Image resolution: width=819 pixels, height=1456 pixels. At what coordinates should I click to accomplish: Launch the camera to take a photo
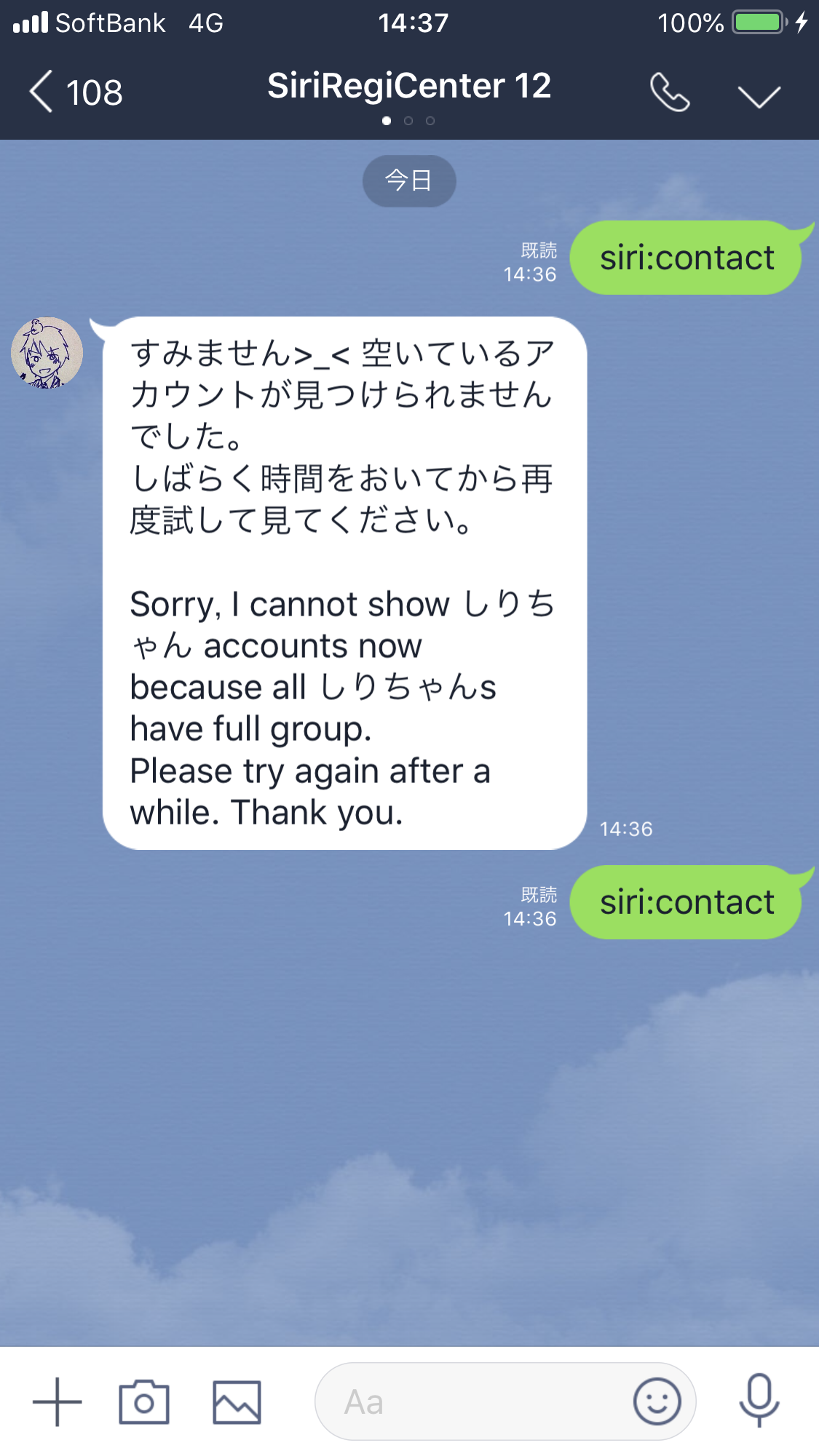[x=144, y=1401]
